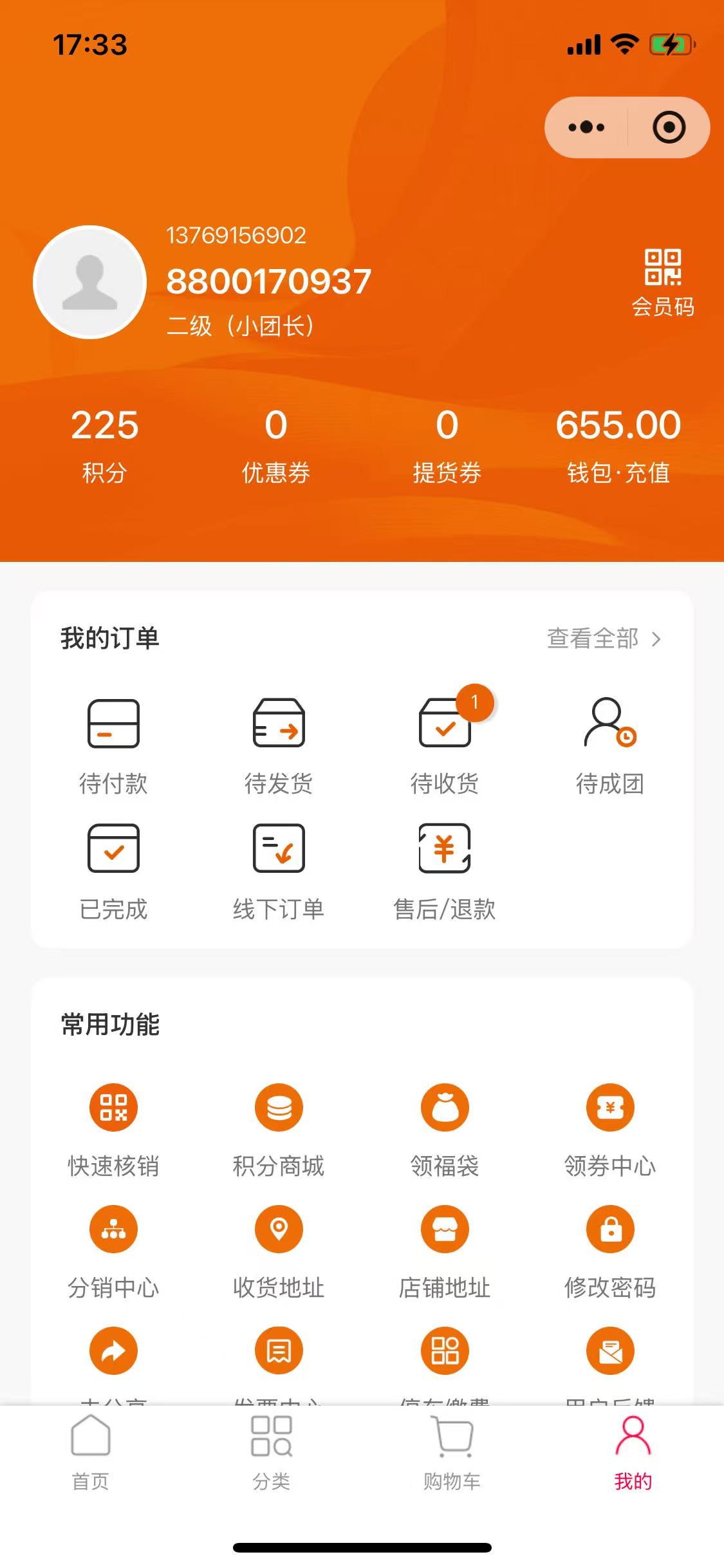The height and width of the screenshot is (1568, 724).
Task: Open the mini program more options menu
Action: point(586,127)
